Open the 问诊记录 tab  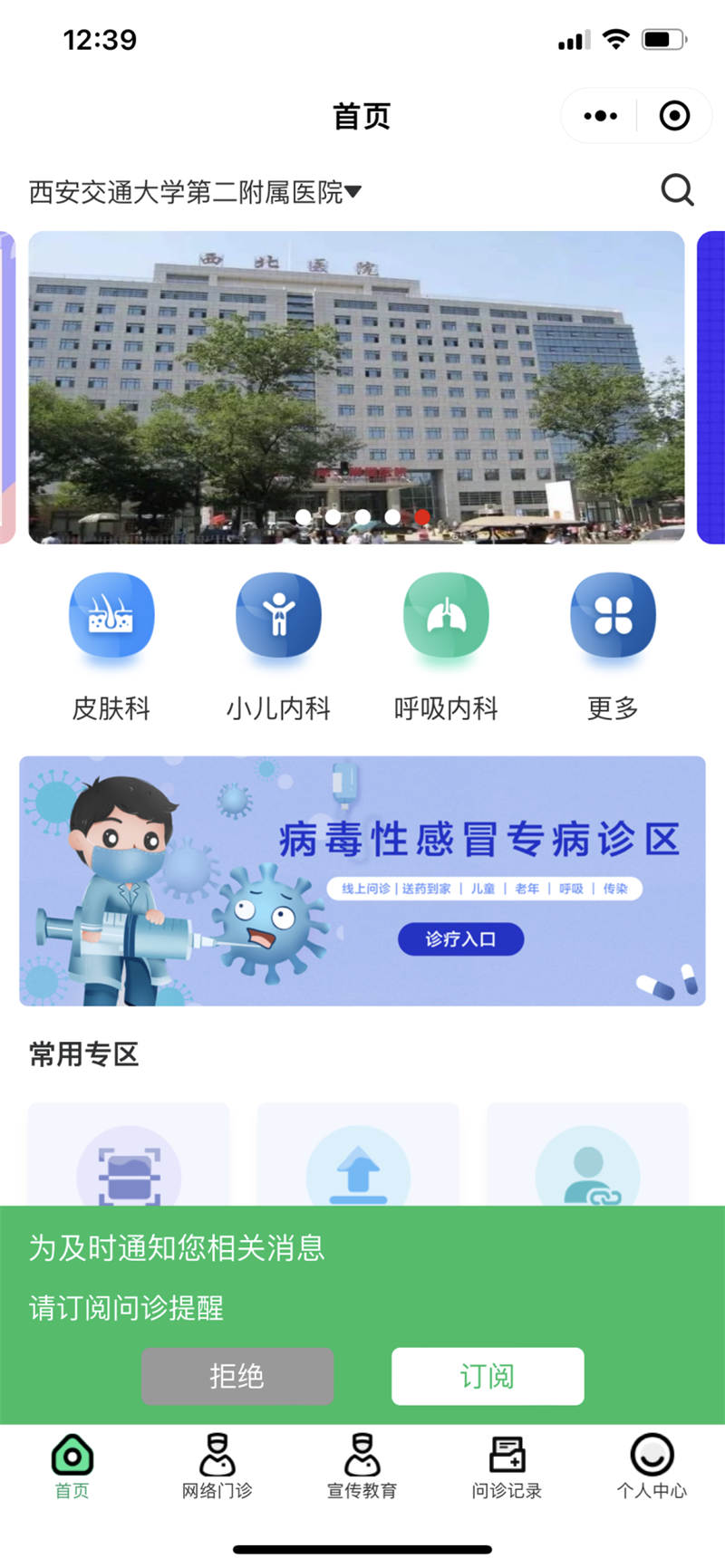click(507, 1467)
